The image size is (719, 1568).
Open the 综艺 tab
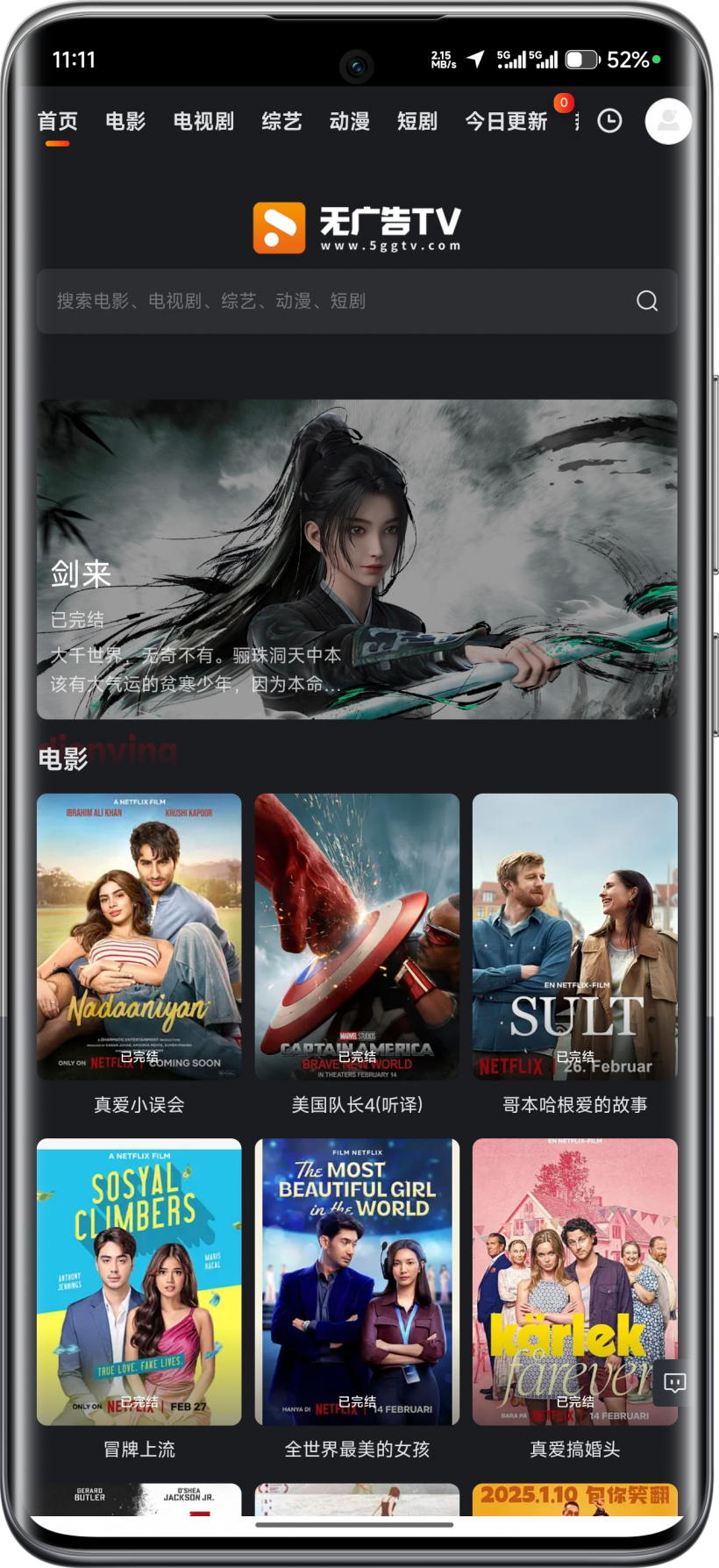pos(281,121)
